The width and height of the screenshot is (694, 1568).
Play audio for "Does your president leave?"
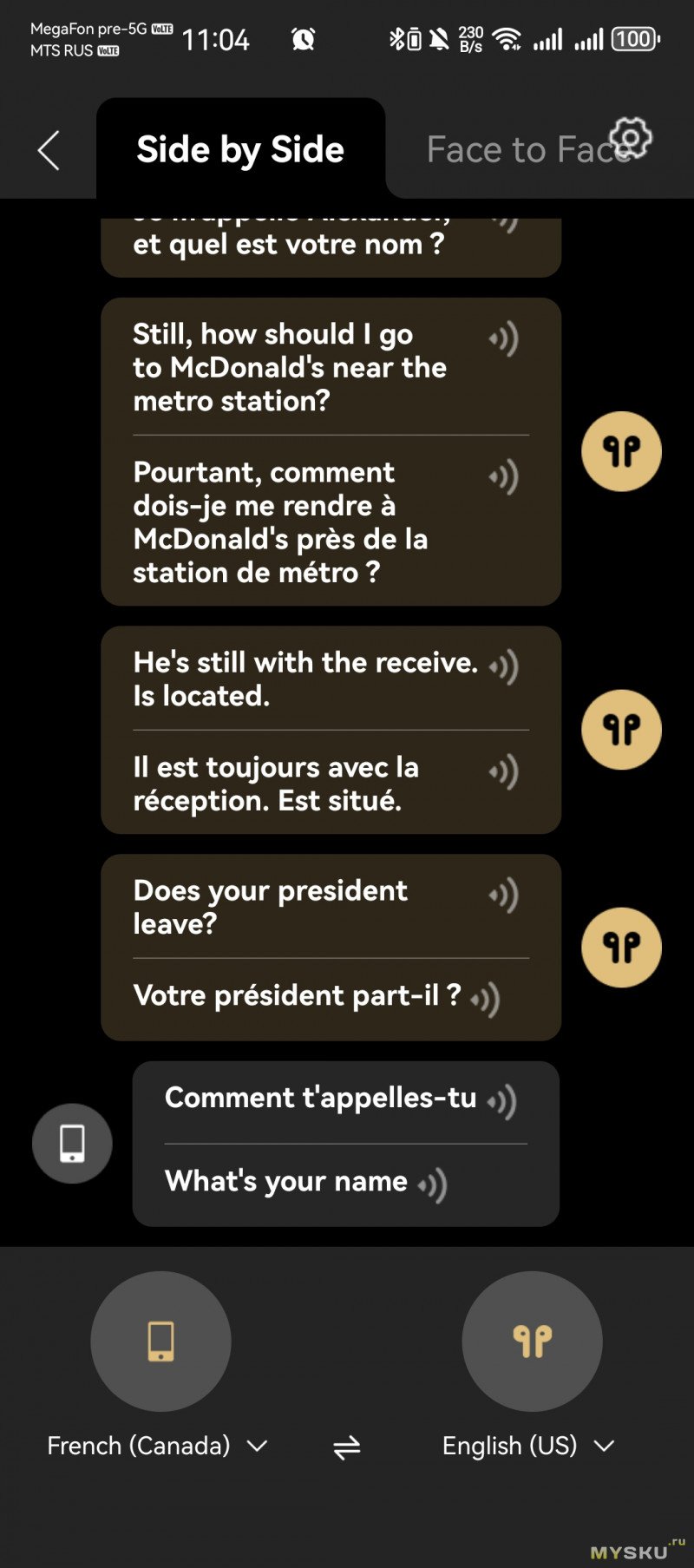(x=504, y=896)
